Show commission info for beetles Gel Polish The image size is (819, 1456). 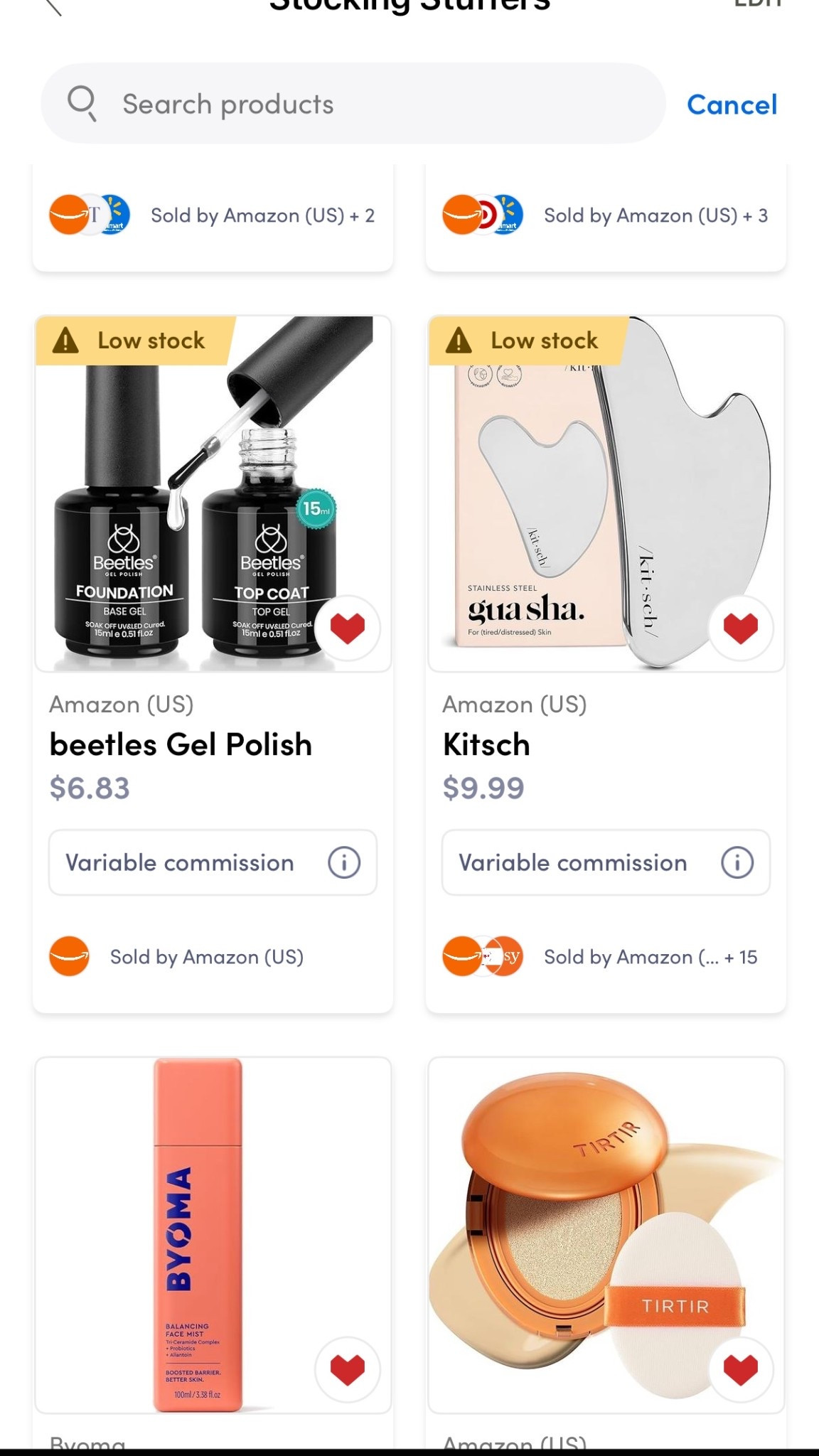pos(344,862)
